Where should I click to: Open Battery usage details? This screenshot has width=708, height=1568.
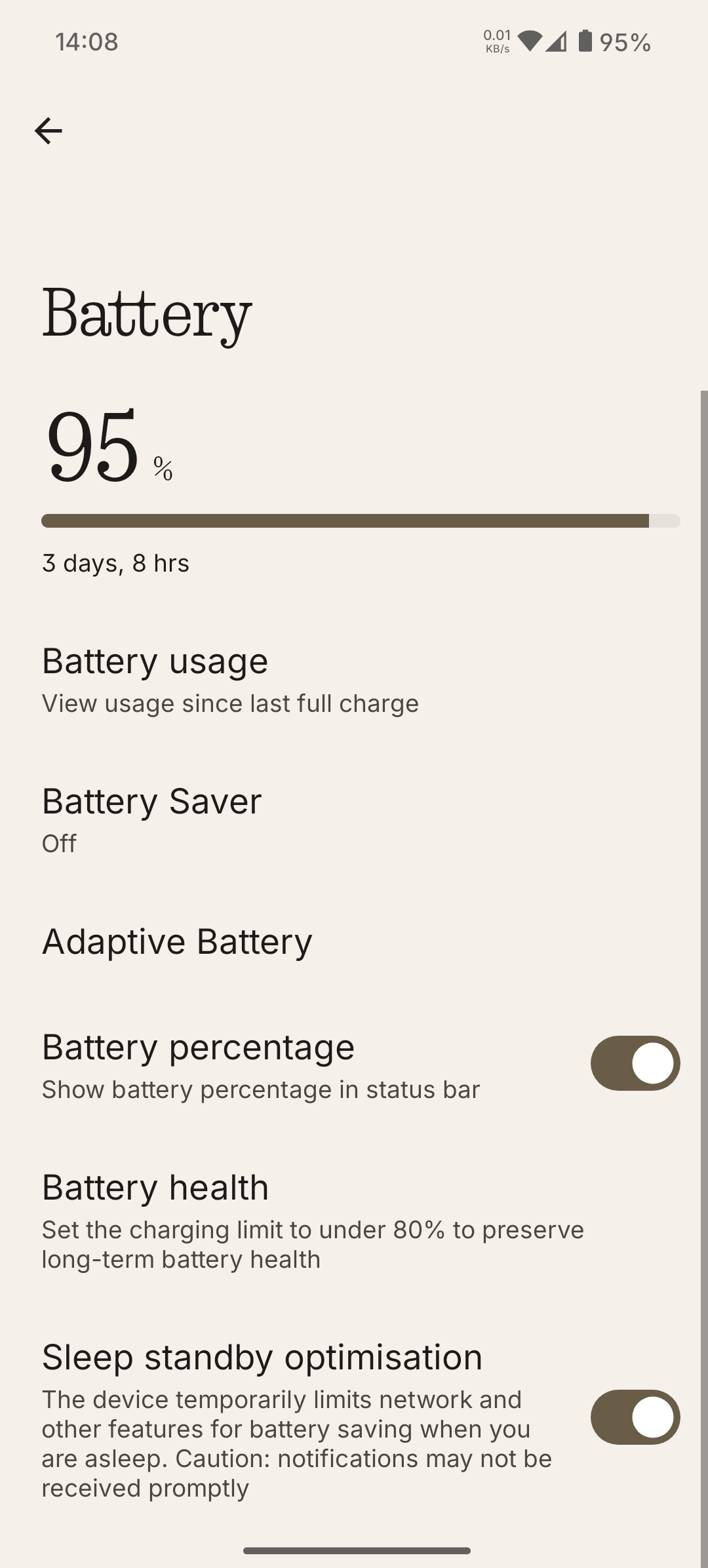point(229,680)
